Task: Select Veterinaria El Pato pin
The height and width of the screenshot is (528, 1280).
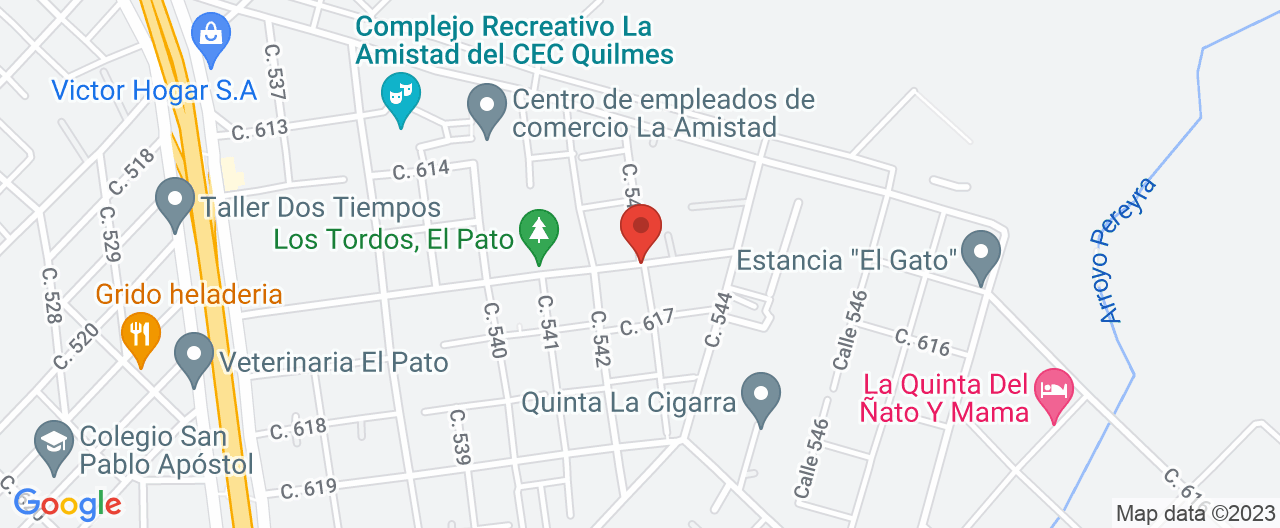Action: coord(193,355)
